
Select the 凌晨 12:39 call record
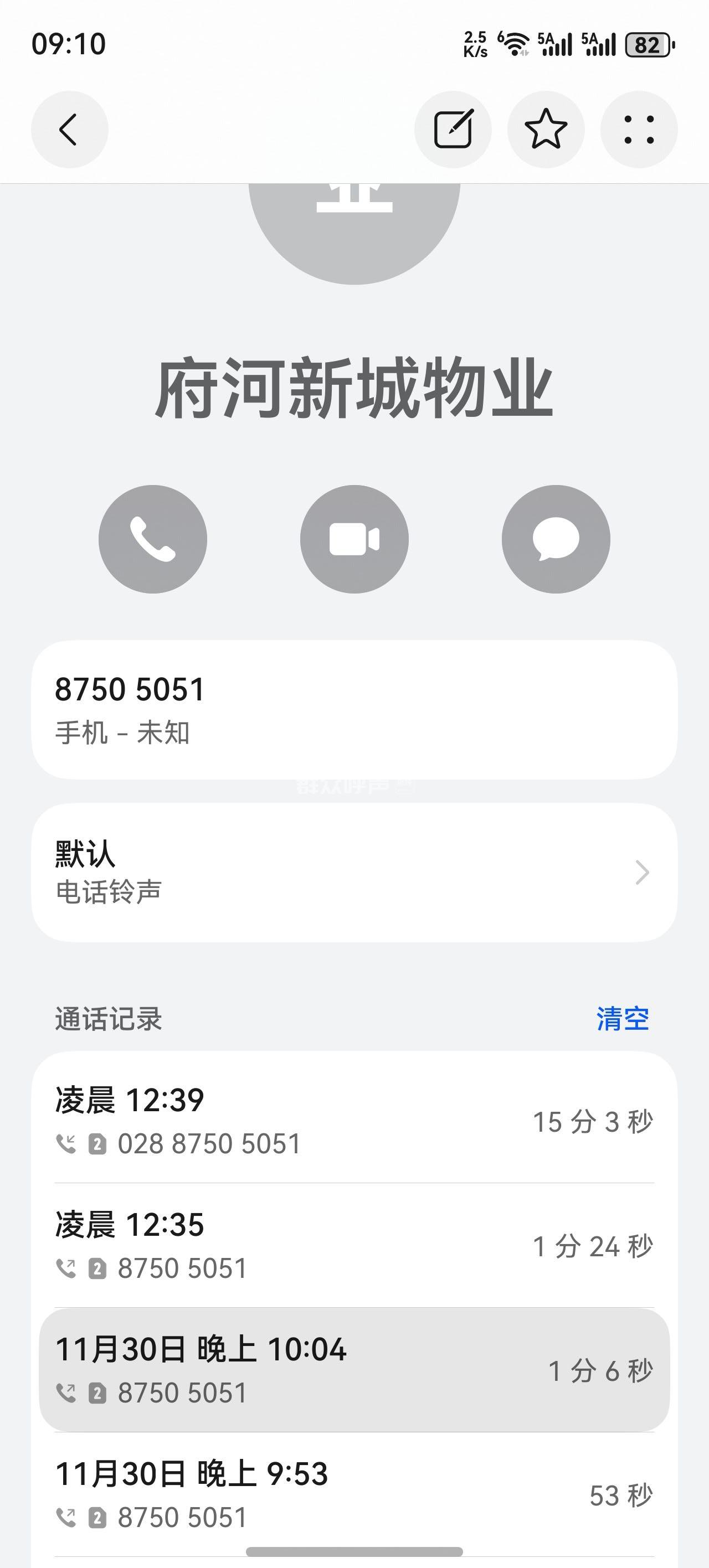tap(354, 1121)
